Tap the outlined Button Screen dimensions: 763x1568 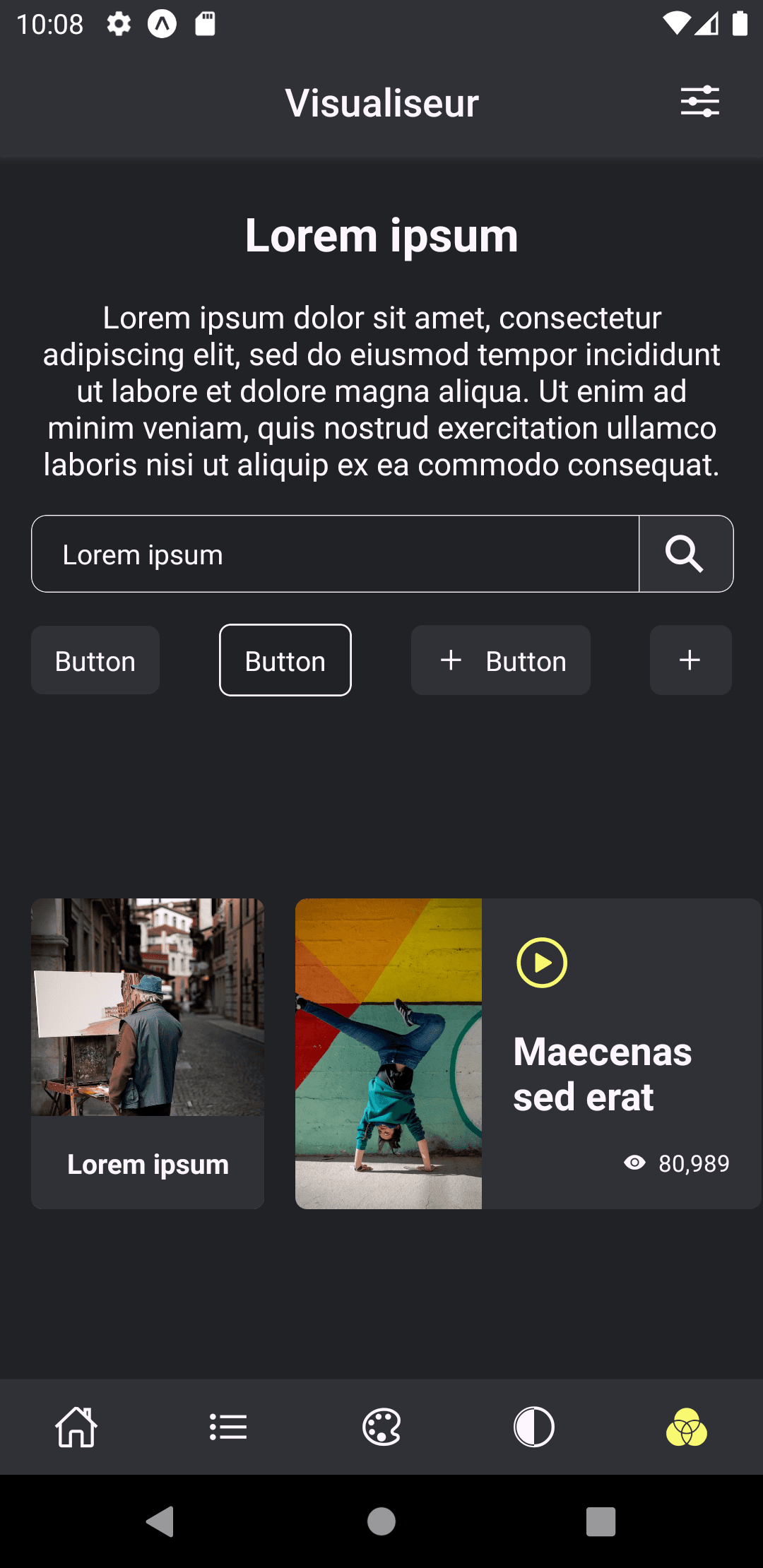[285, 661]
